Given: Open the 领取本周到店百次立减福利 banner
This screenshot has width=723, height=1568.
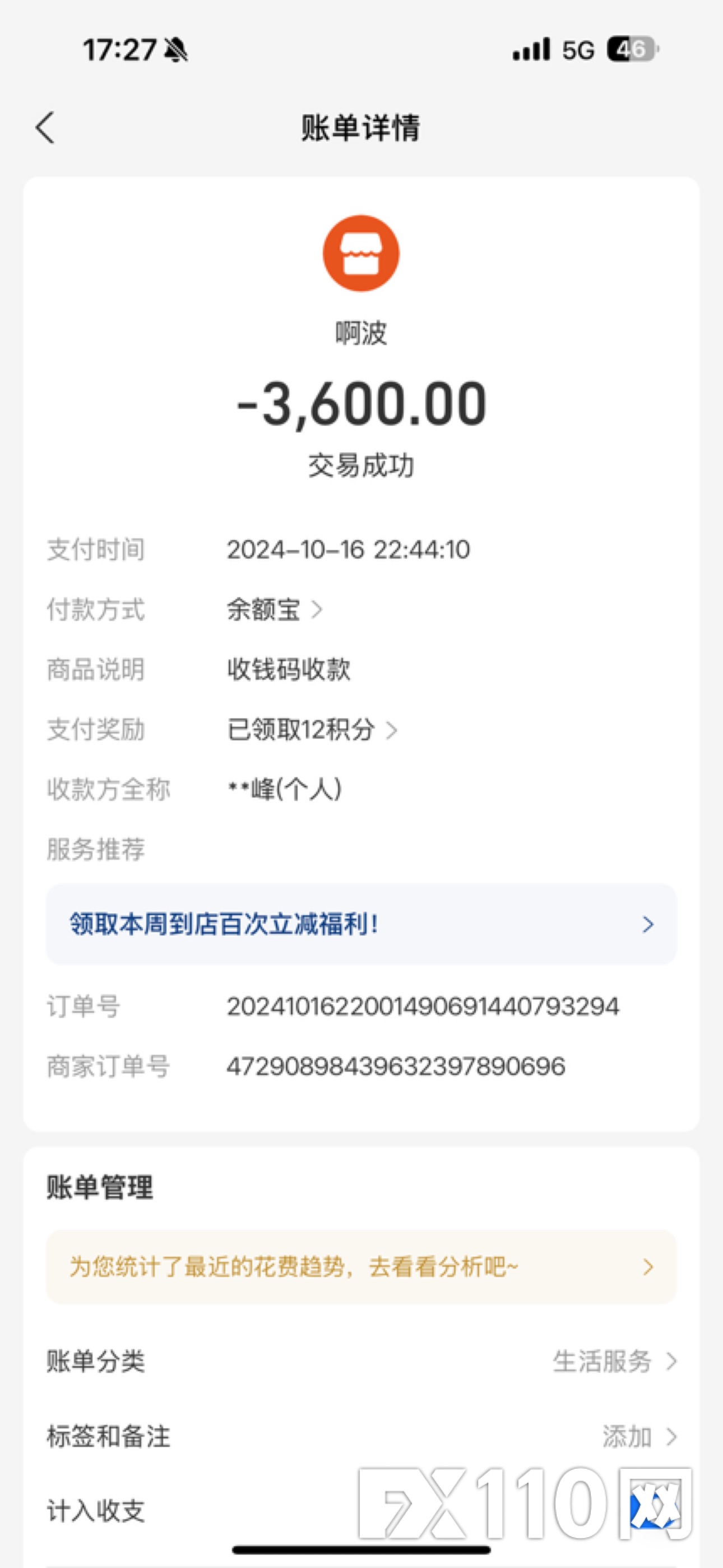Looking at the screenshot, I should click(x=361, y=924).
